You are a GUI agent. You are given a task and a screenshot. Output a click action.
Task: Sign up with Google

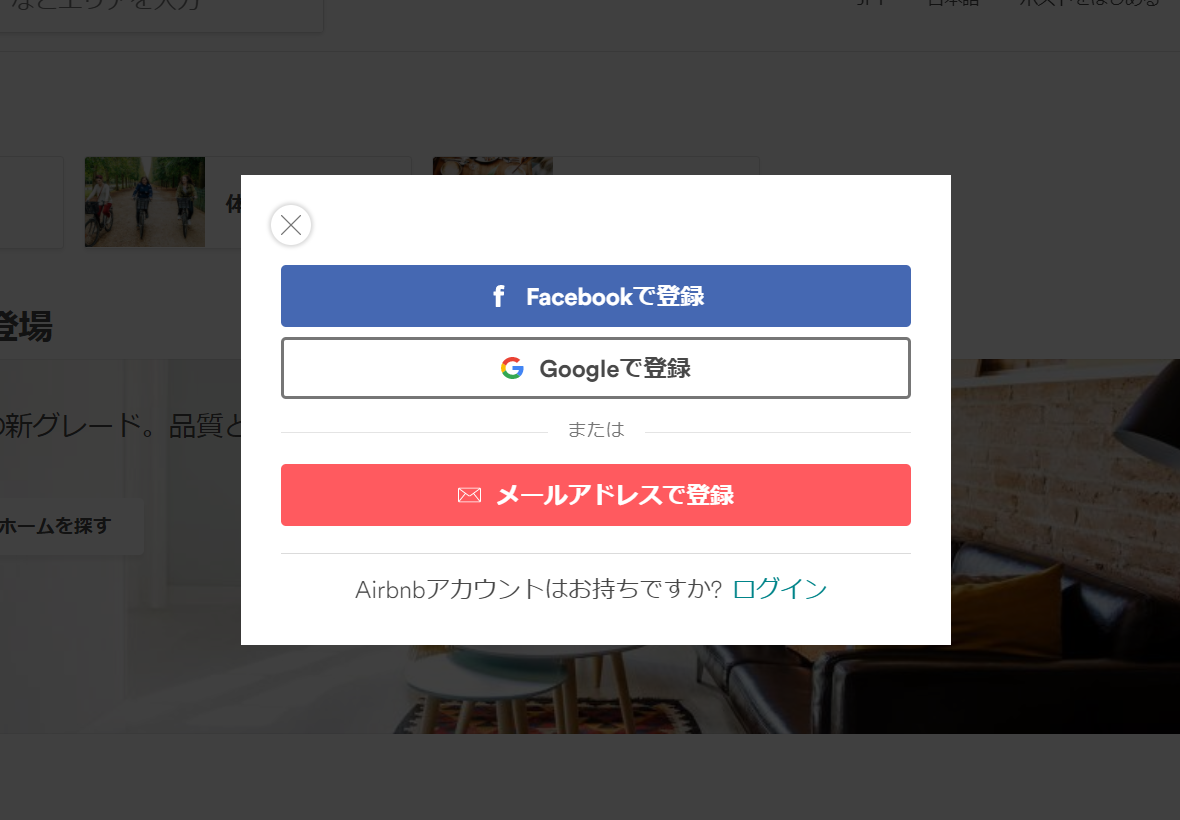[x=595, y=368]
